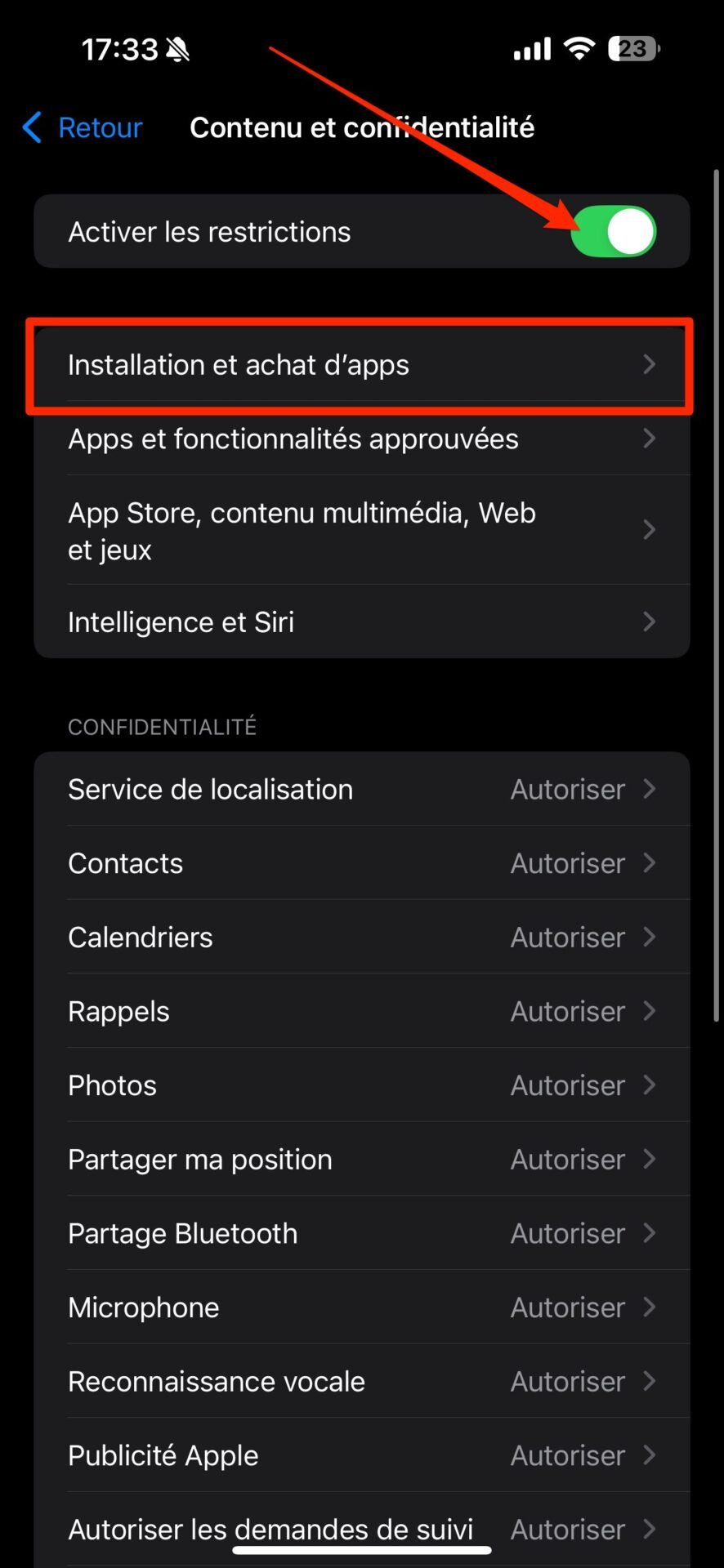
Task: Open Rappels privacy setting
Action: 362,1011
